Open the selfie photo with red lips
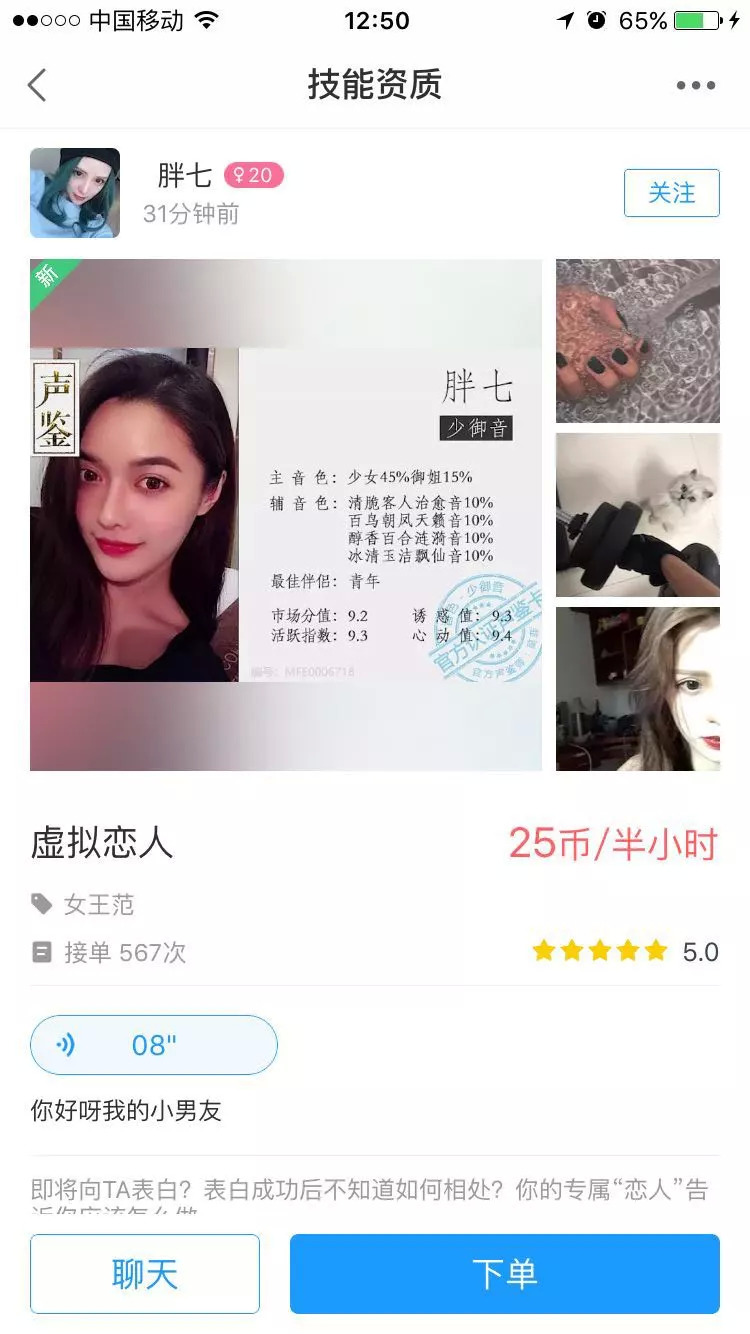 tap(638, 689)
